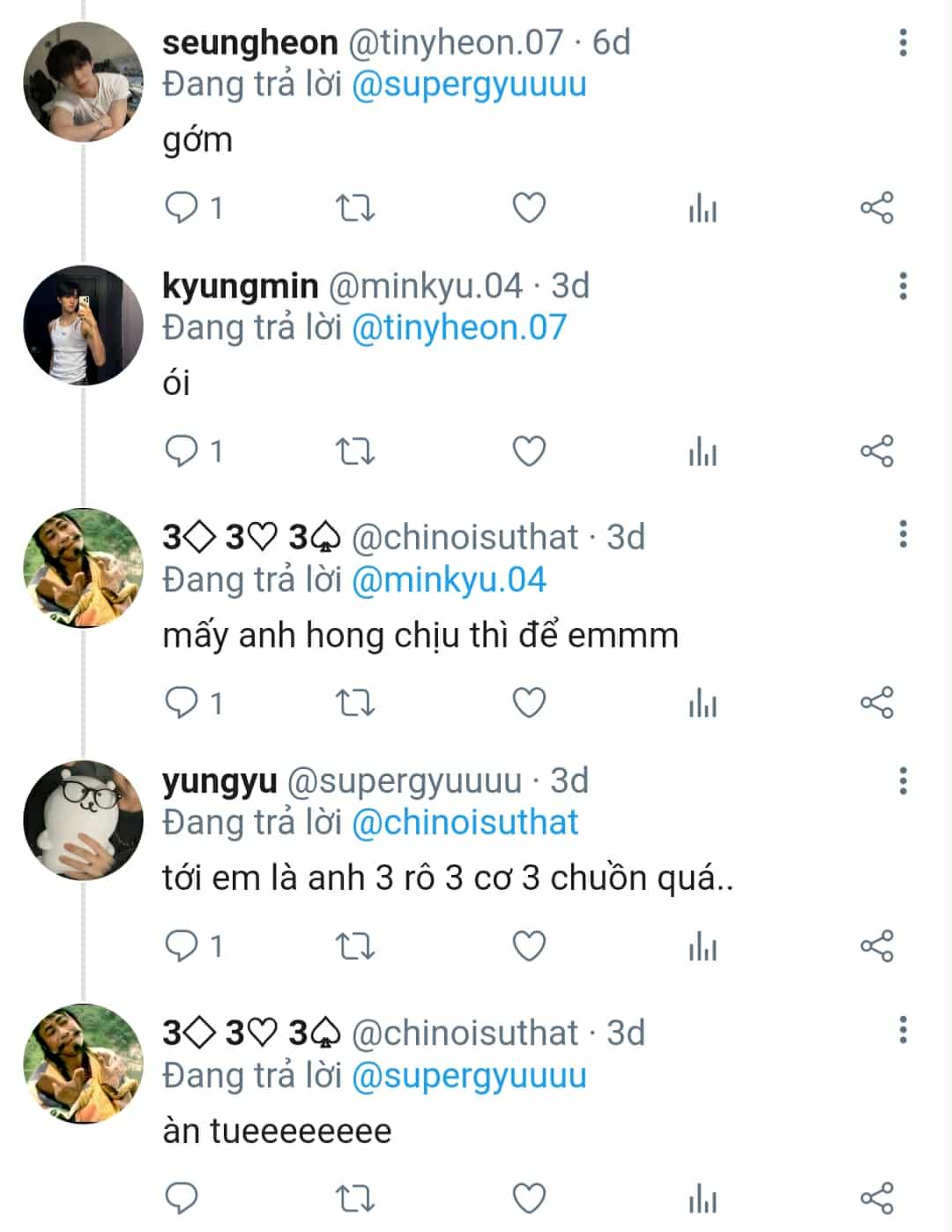Viewport: 952px width, 1232px height.
Task: Open kyungmin's profile avatar
Action: click(x=83, y=325)
